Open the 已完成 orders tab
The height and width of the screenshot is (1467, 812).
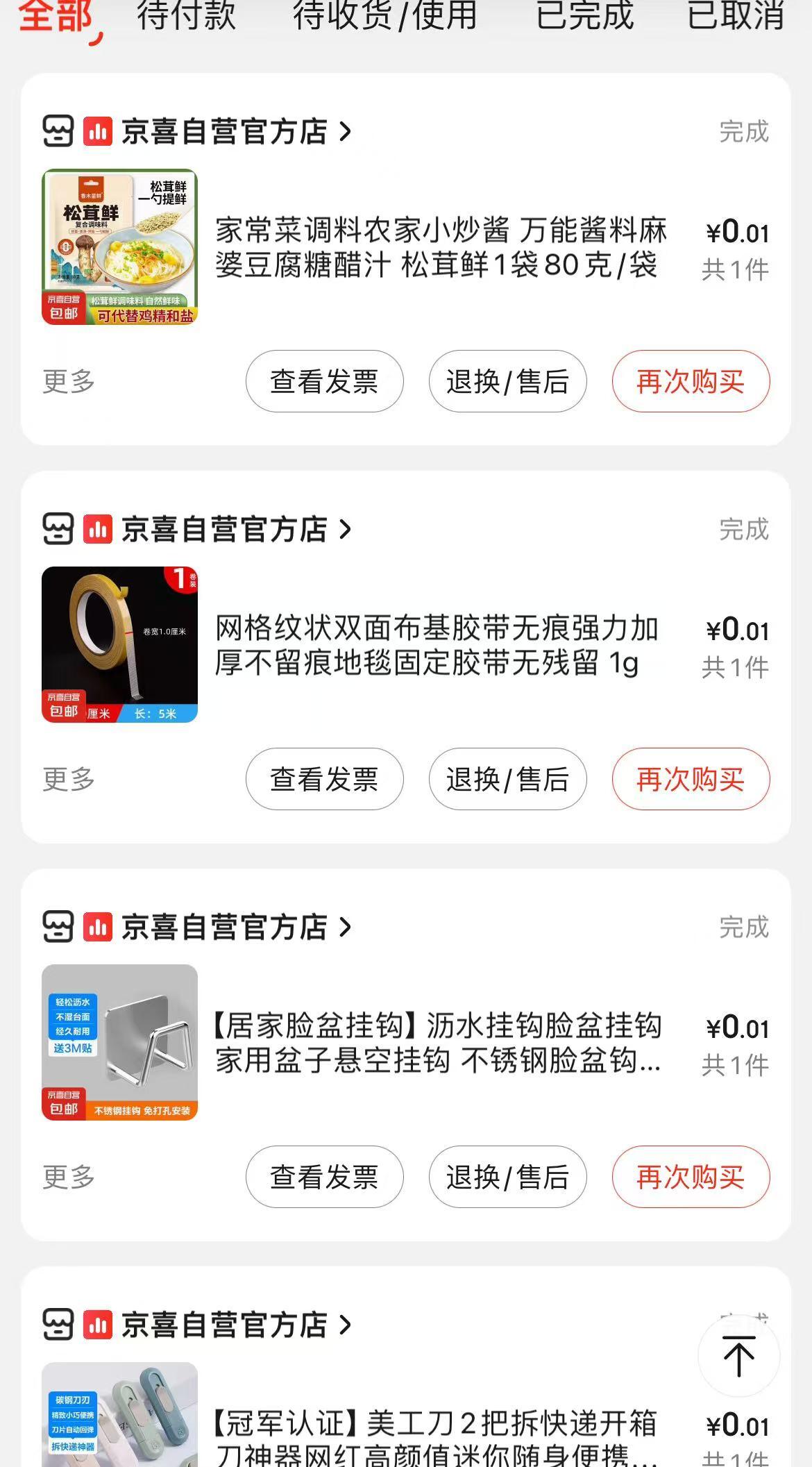(x=585, y=15)
